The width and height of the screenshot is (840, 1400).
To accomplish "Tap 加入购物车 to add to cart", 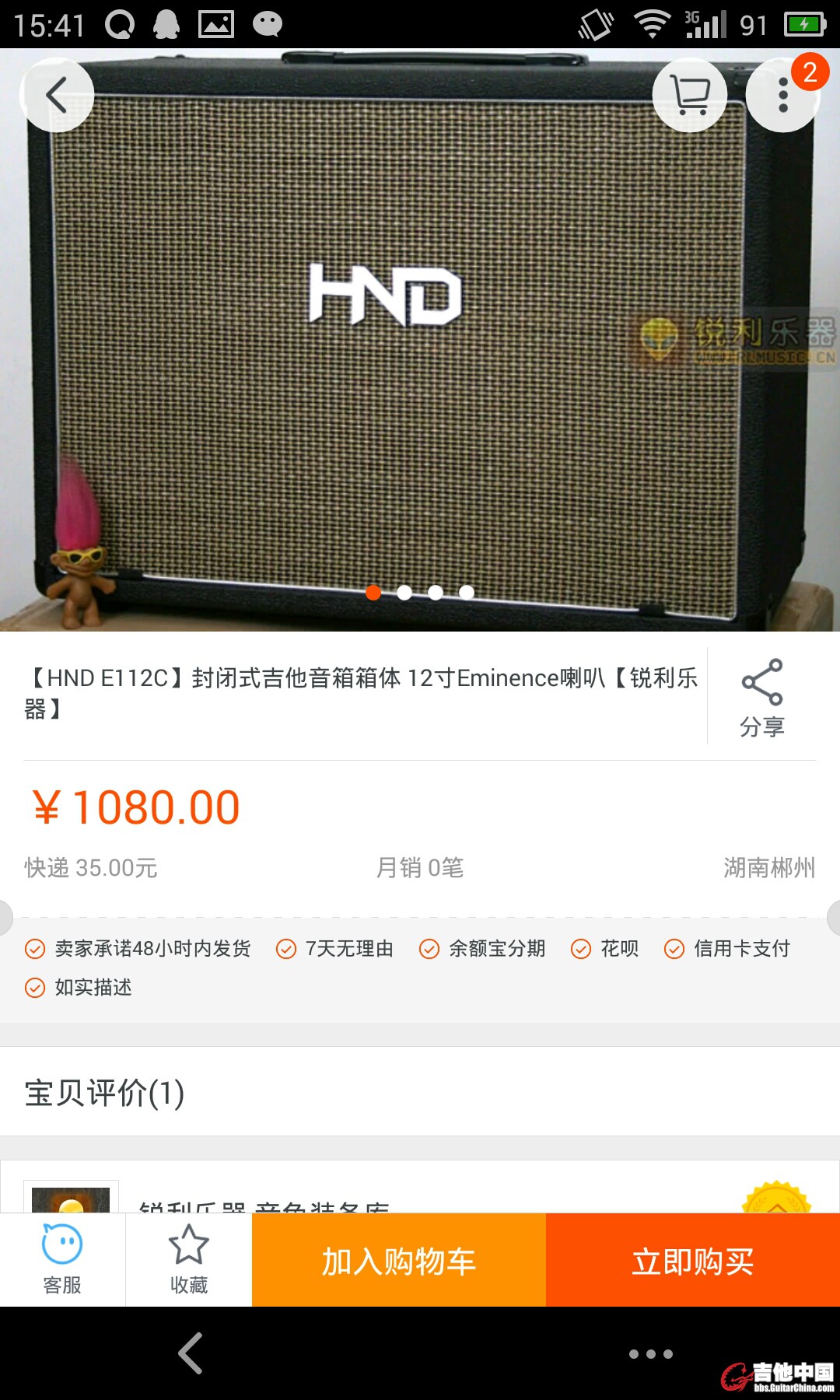I will (x=399, y=1260).
